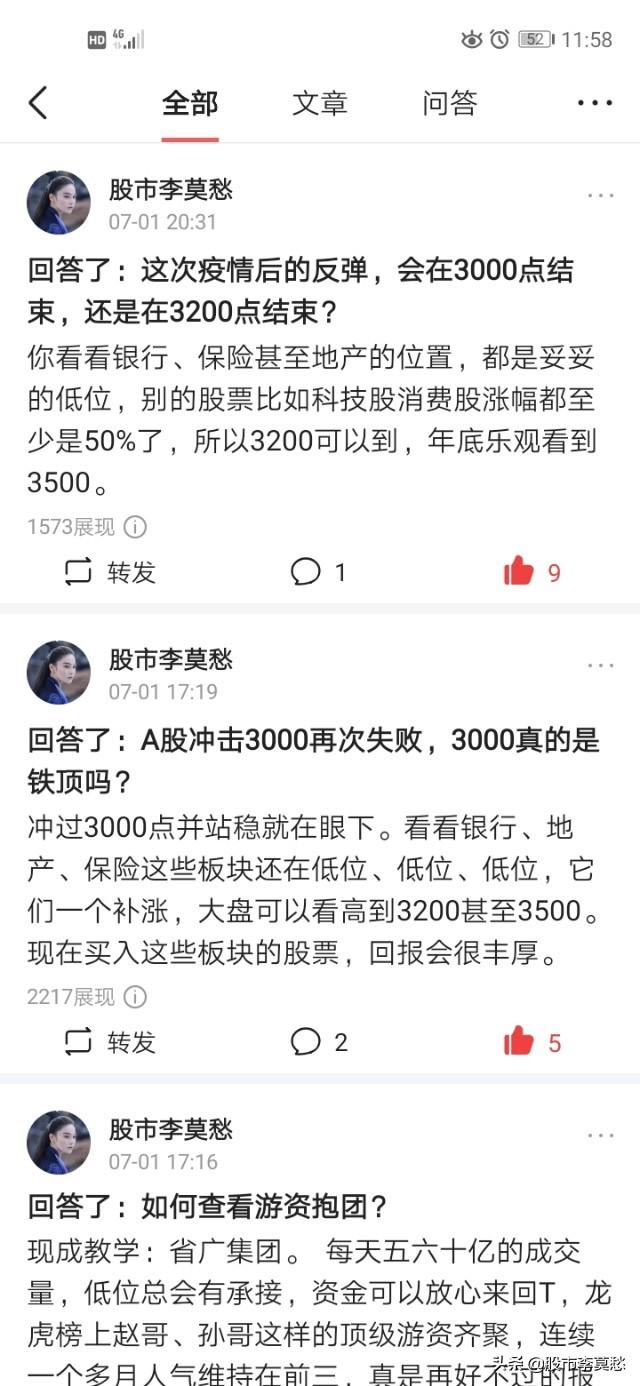Repost the 铁顶 answer via 转发
Screen dimensions: 640x1386
pos(110,1042)
